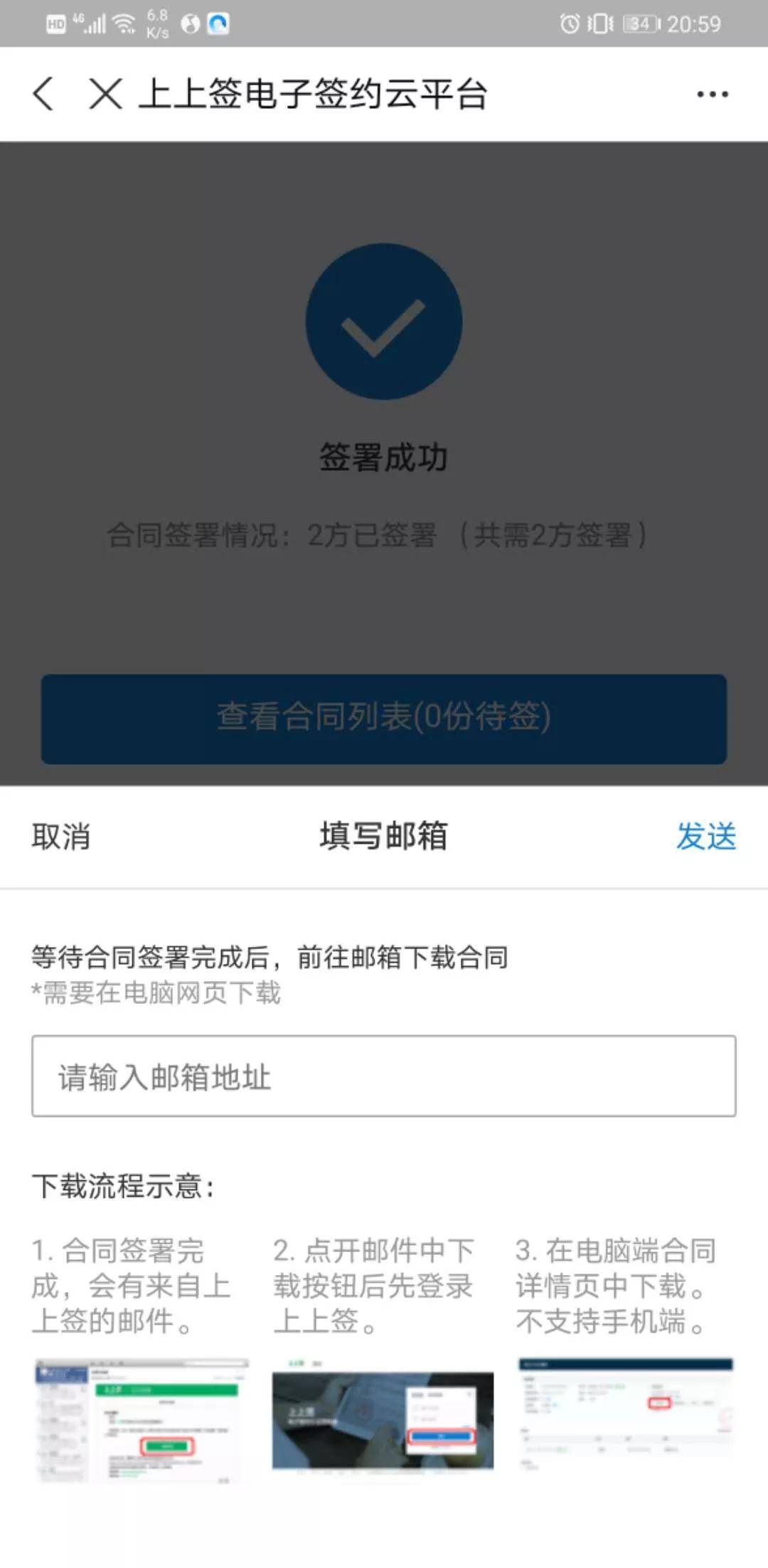Focus the 请输入邮箱地址 email field
This screenshot has height=1568, width=768.
coord(384,1076)
